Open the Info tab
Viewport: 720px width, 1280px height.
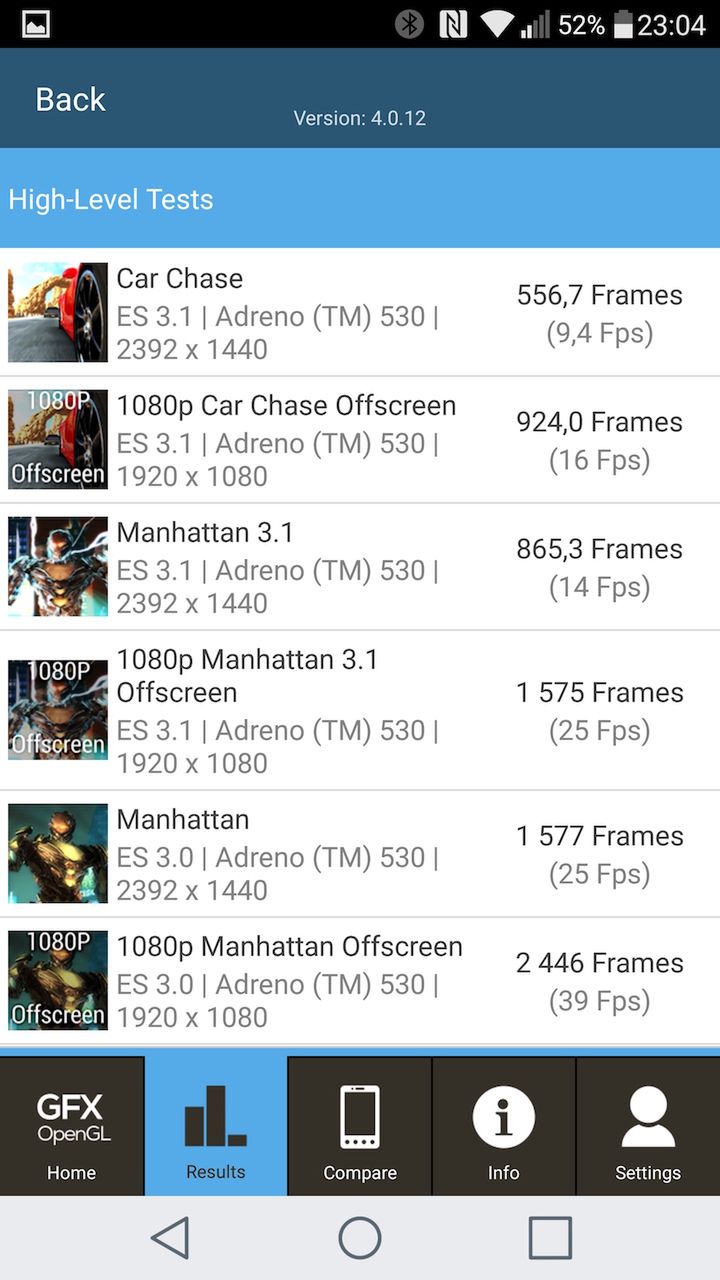pos(504,1127)
